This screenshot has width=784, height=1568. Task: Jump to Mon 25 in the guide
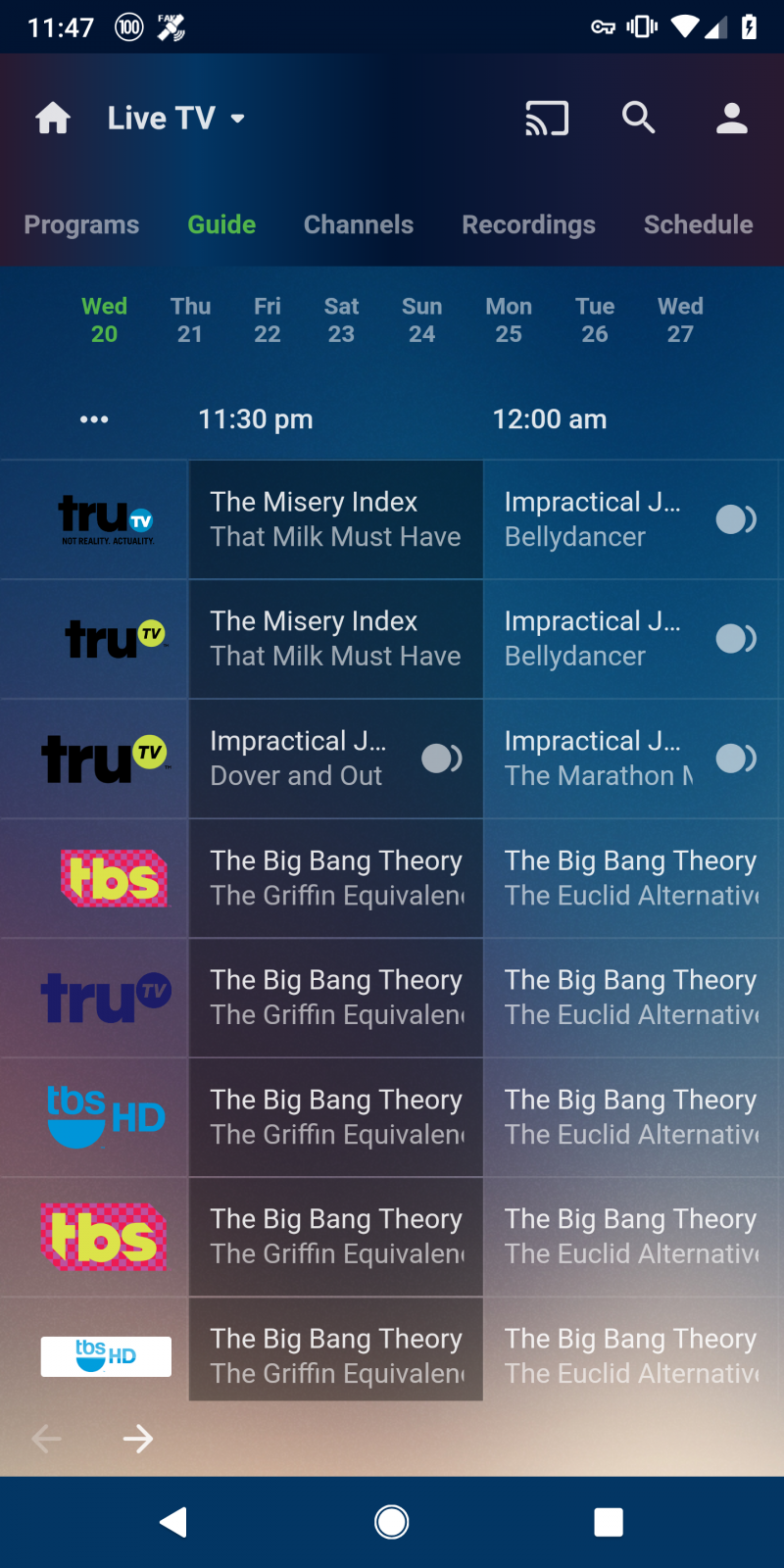tap(509, 320)
